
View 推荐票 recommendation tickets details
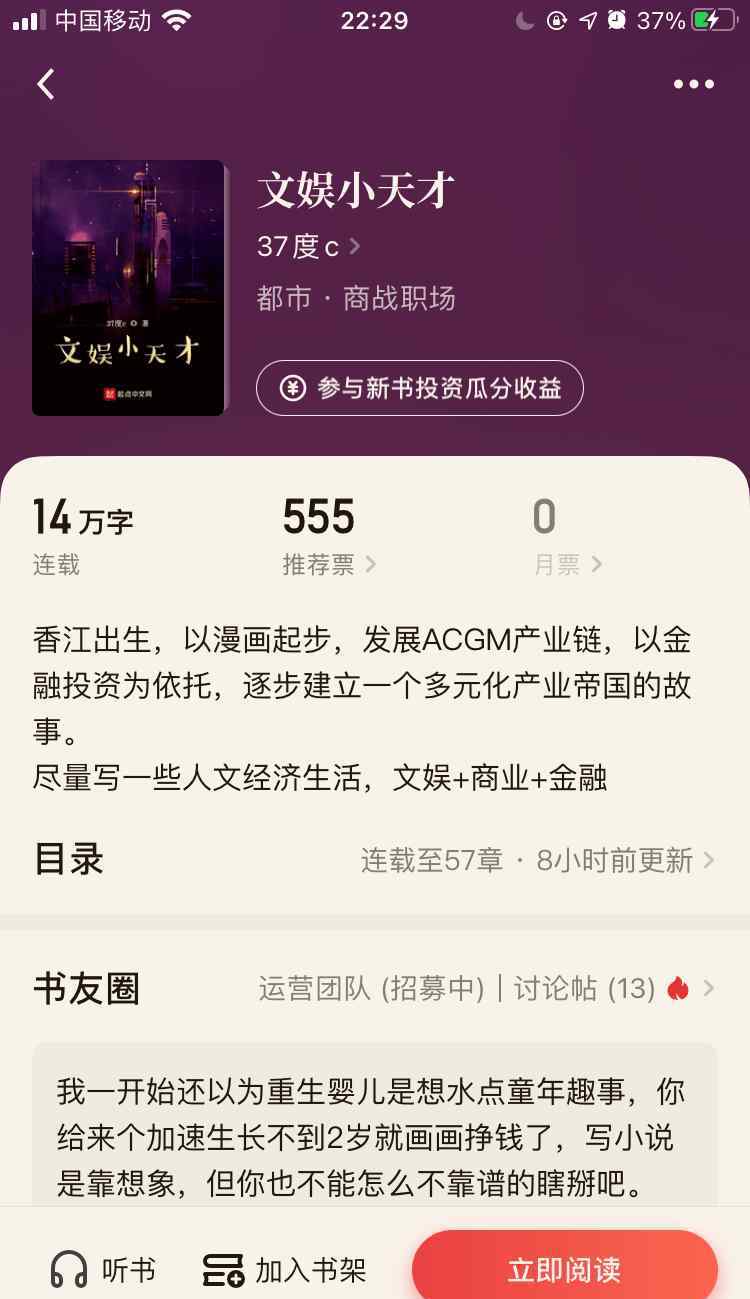(329, 565)
